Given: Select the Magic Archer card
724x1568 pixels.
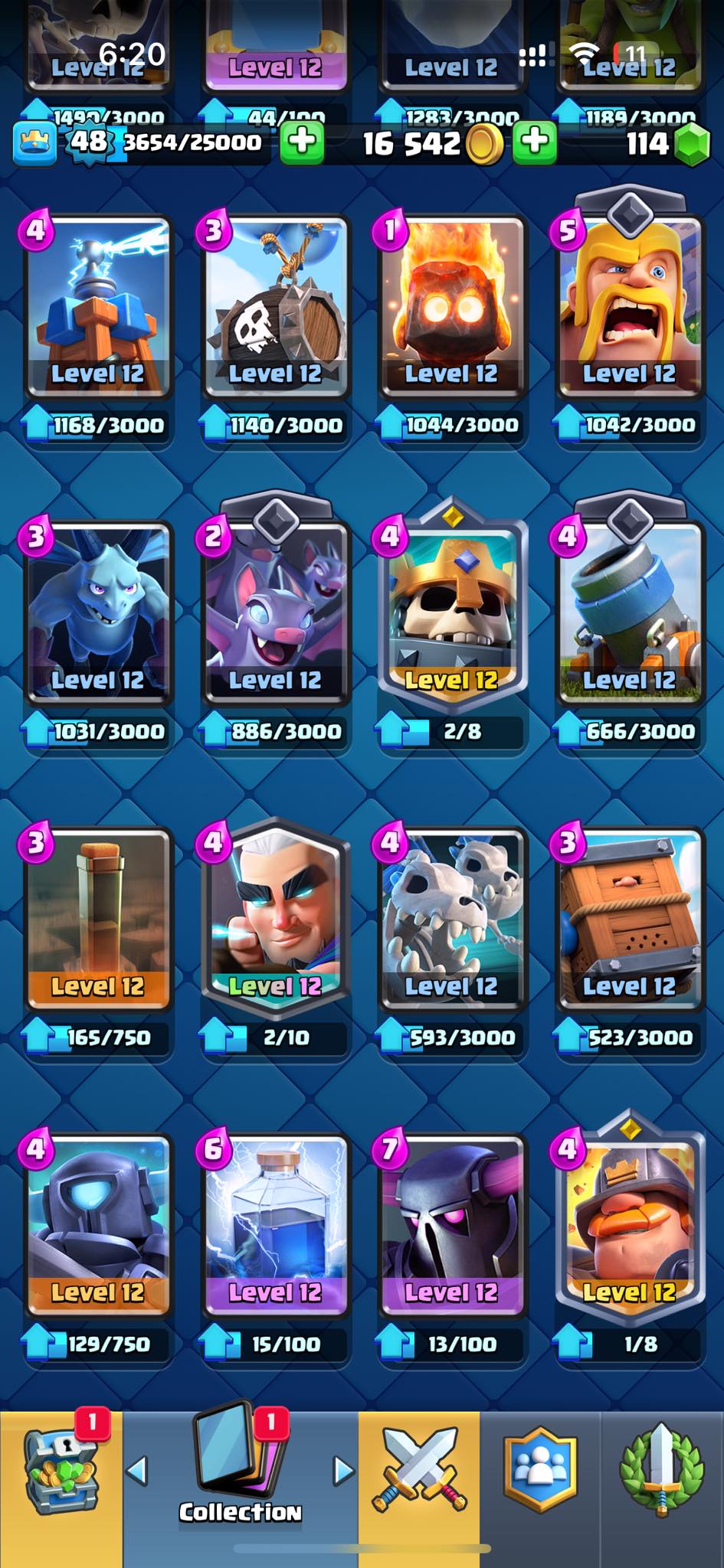Looking at the screenshot, I should pyautogui.click(x=275, y=920).
